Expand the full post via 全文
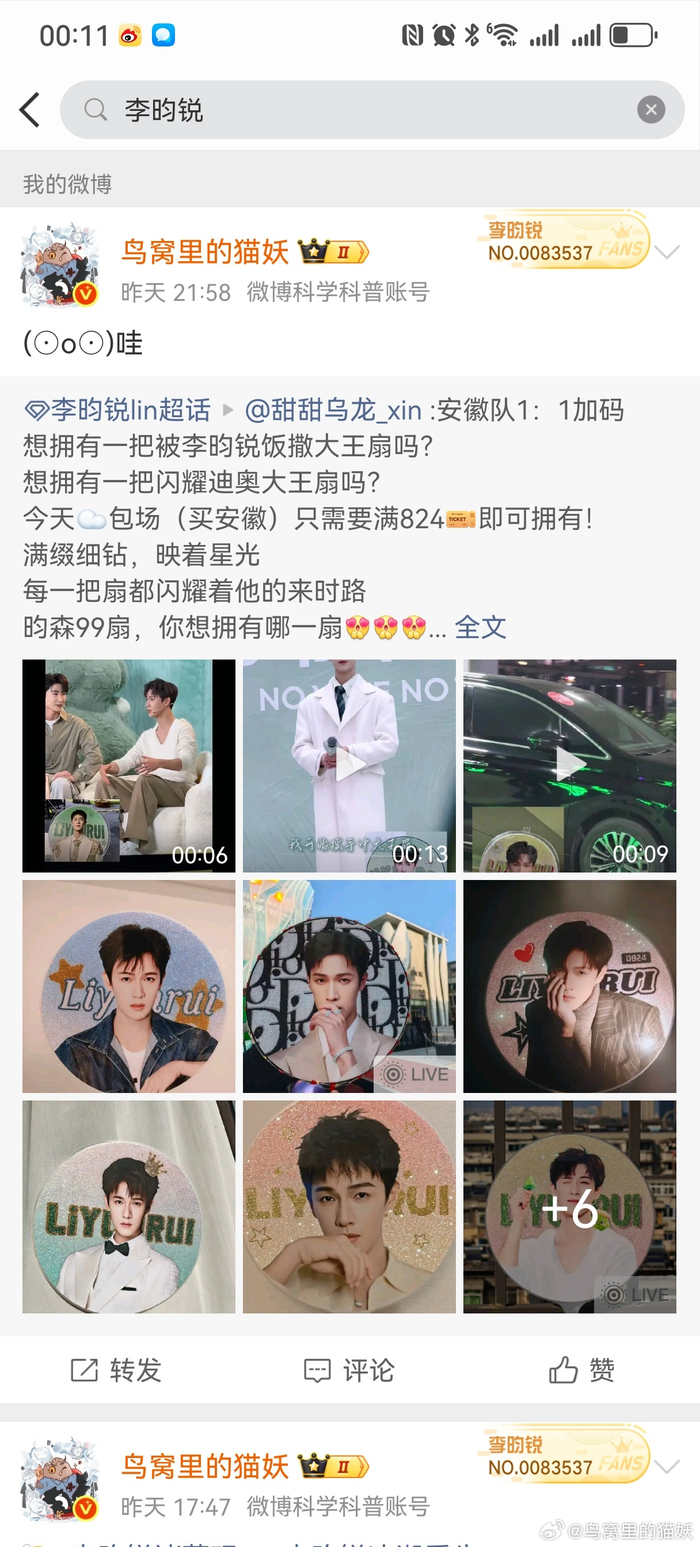 coord(481,627)
